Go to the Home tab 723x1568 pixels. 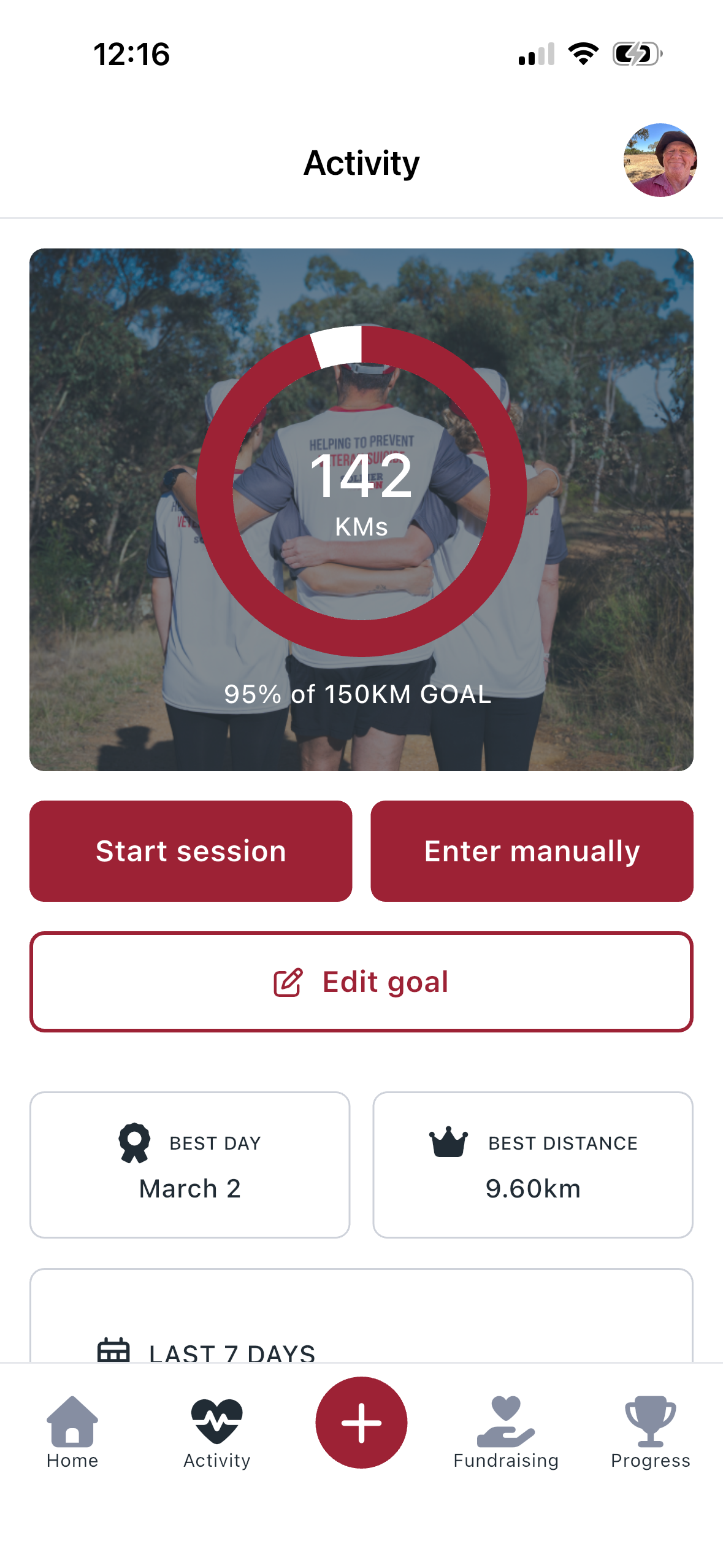point(72,1432)
